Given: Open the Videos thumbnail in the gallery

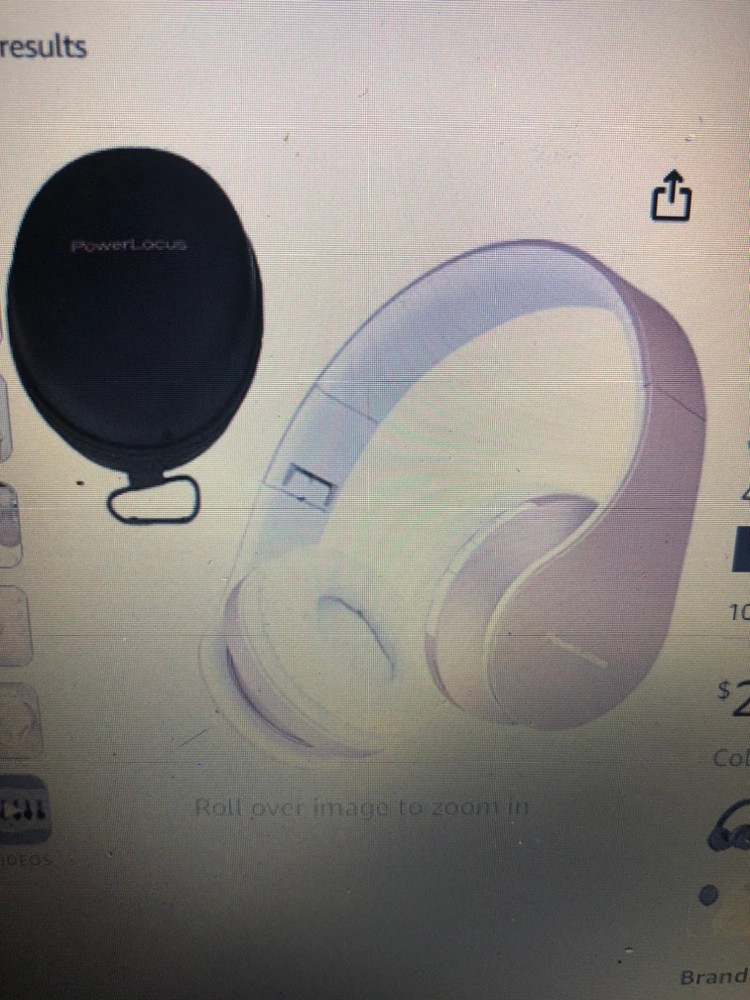Looking at the screenshot, I should tap(24, 809).
